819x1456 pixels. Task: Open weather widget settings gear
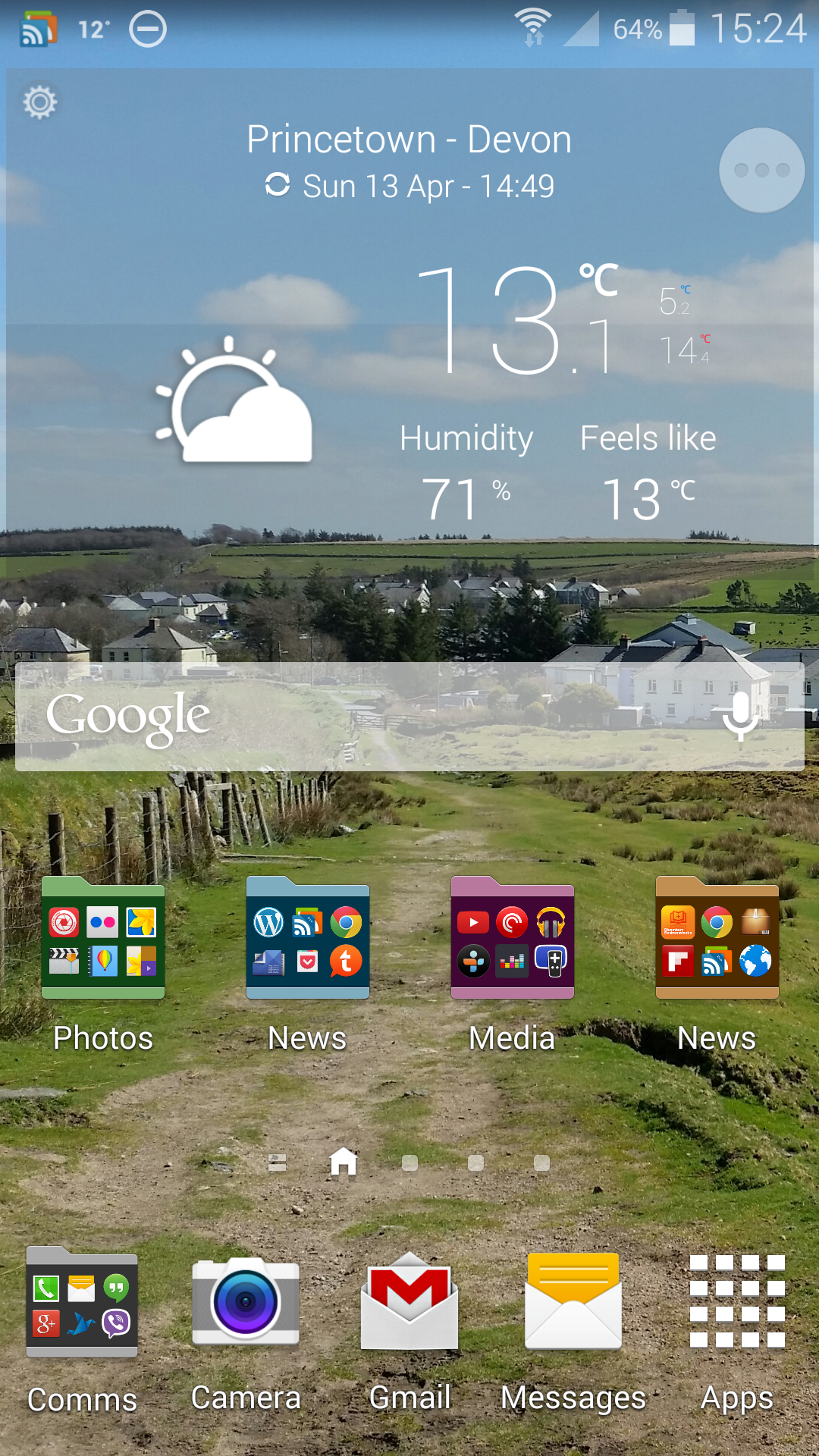40,102
